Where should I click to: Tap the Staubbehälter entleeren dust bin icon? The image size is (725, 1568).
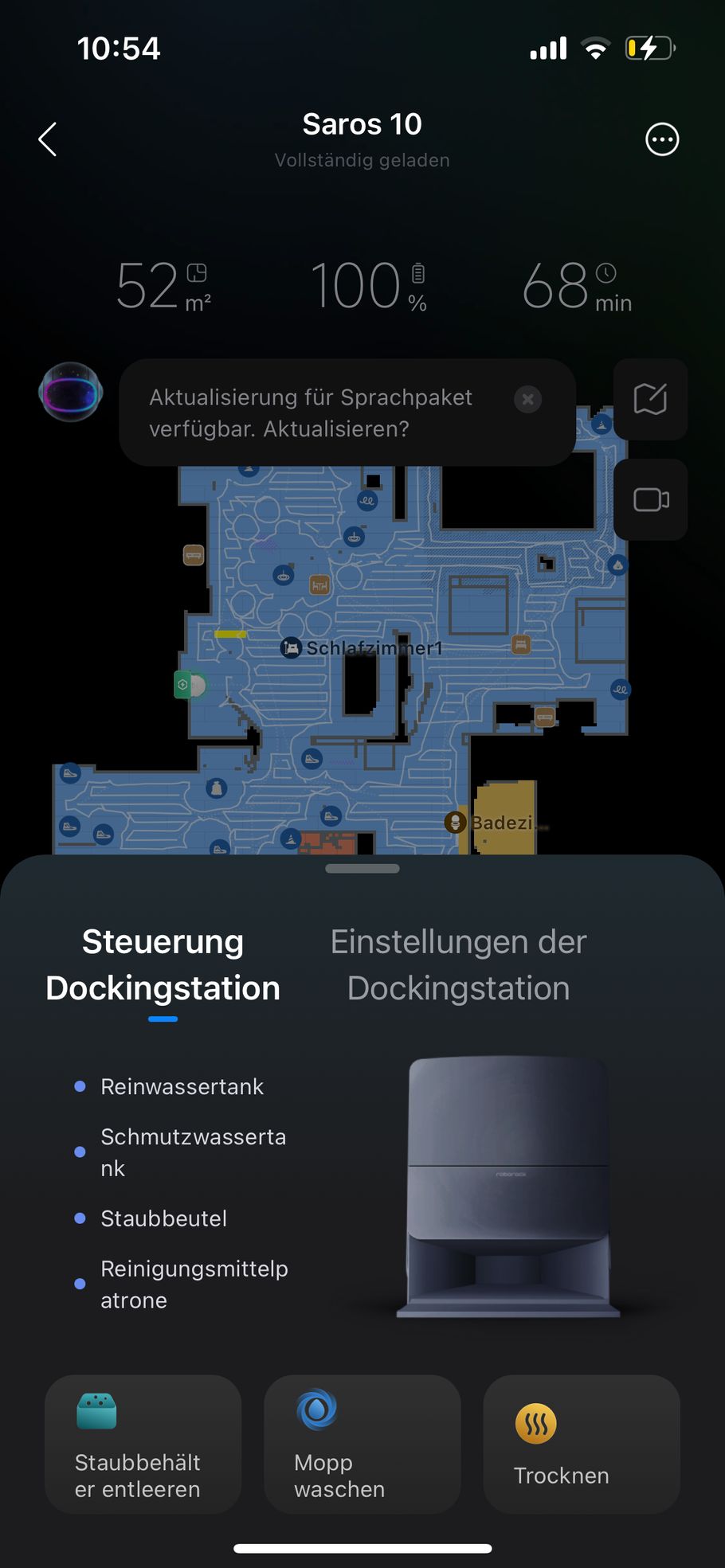coord(96,1411)
